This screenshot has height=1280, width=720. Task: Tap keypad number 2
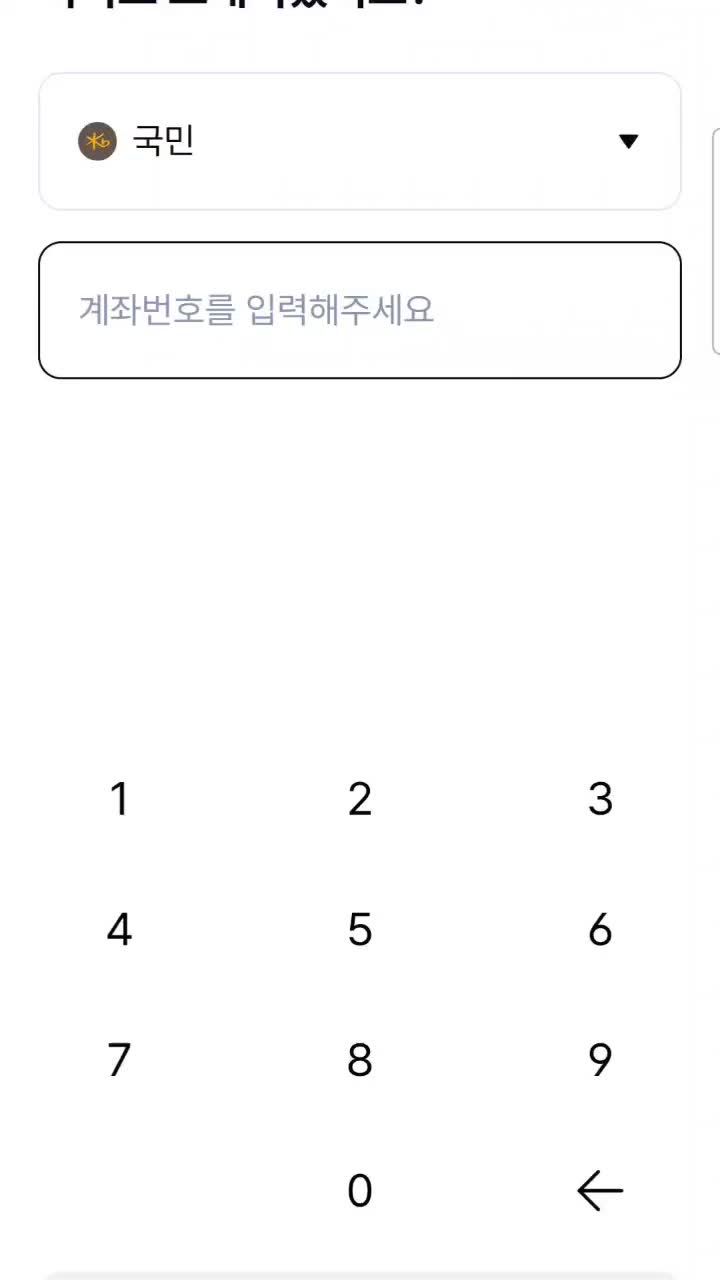pos(360,799)
